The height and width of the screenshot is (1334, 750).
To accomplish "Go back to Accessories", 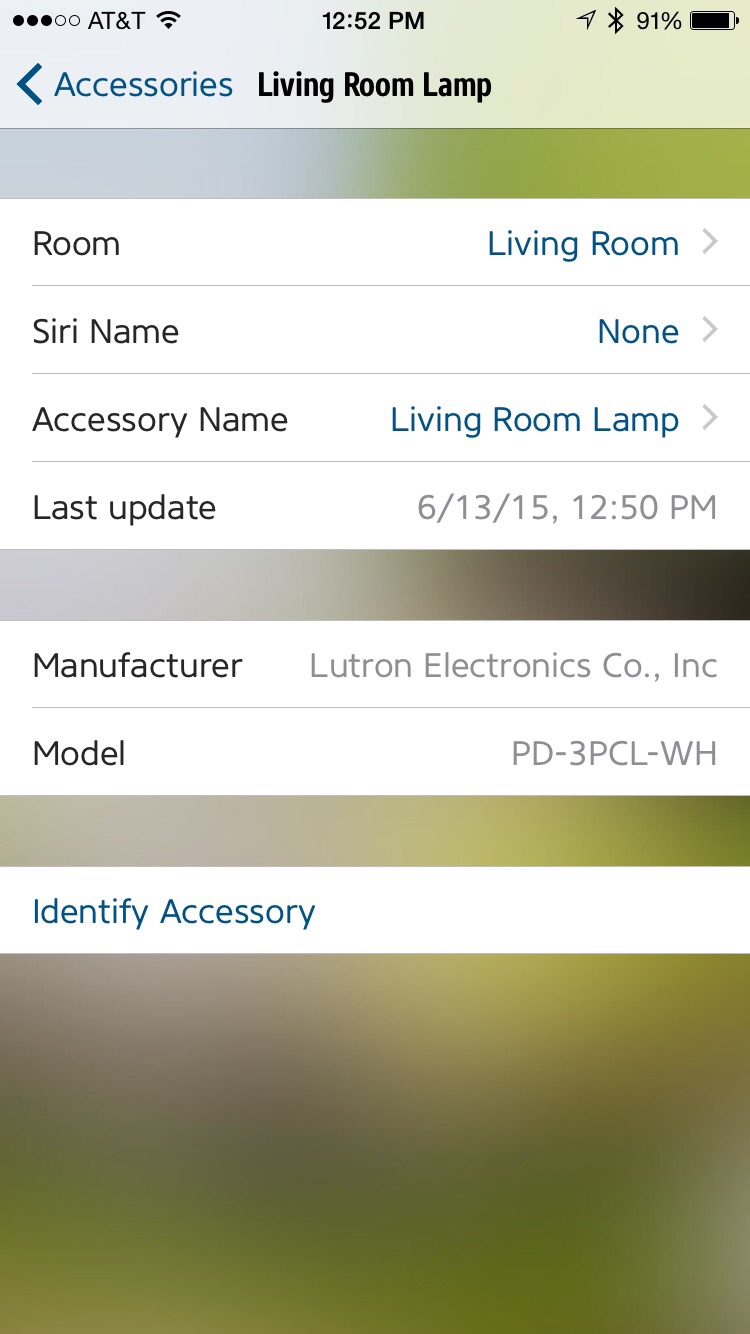I will pos(124,85).
